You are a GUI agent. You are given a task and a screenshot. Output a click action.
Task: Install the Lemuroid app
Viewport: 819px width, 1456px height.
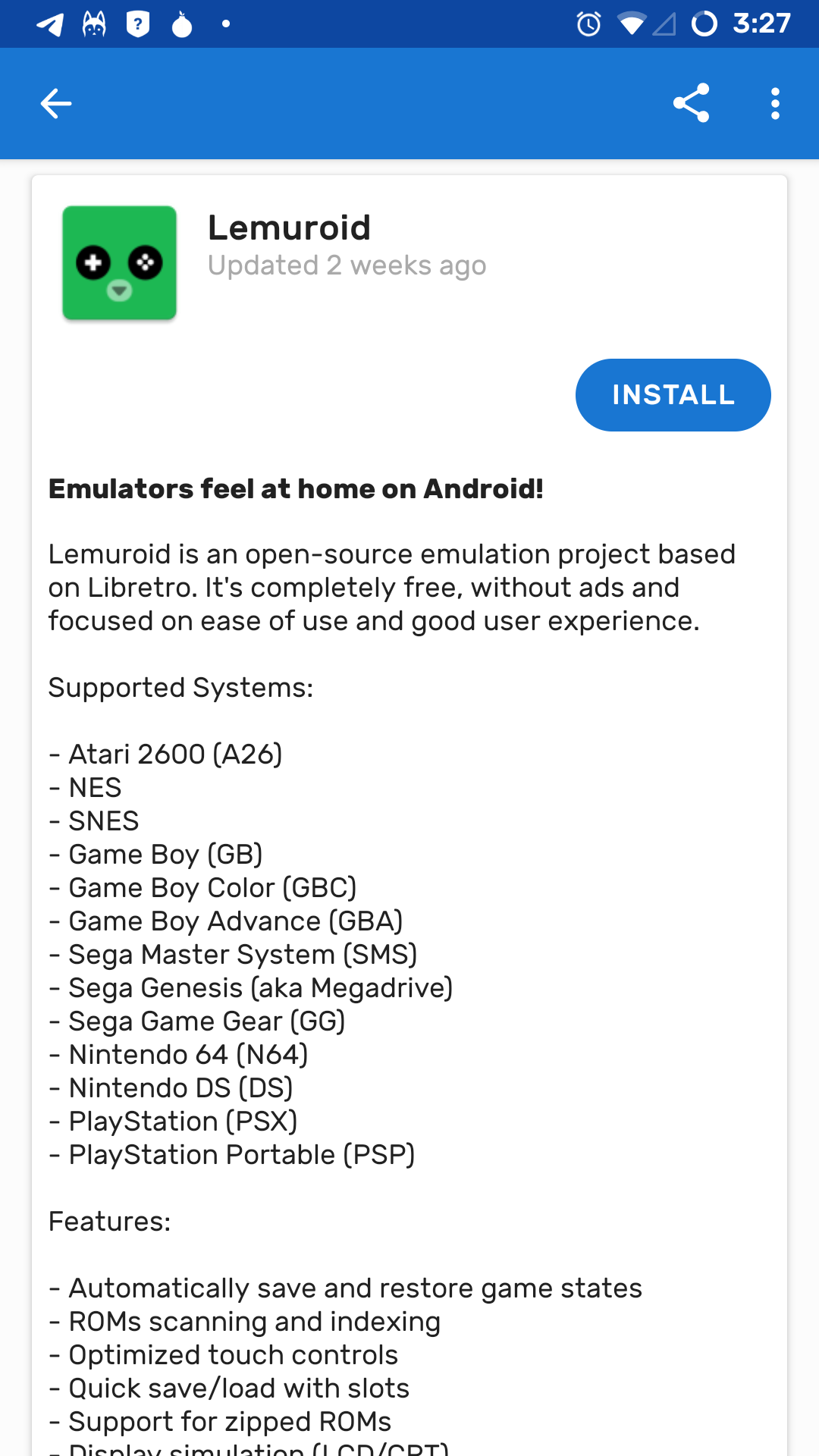tap(673, 395)
